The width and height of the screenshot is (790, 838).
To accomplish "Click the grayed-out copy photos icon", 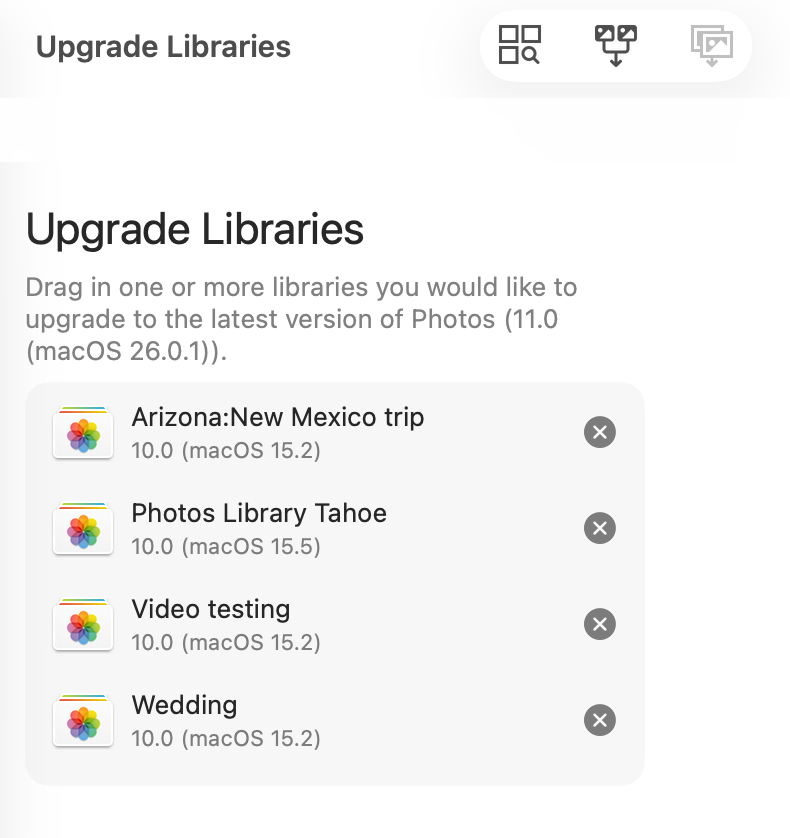I will [710, 44].
